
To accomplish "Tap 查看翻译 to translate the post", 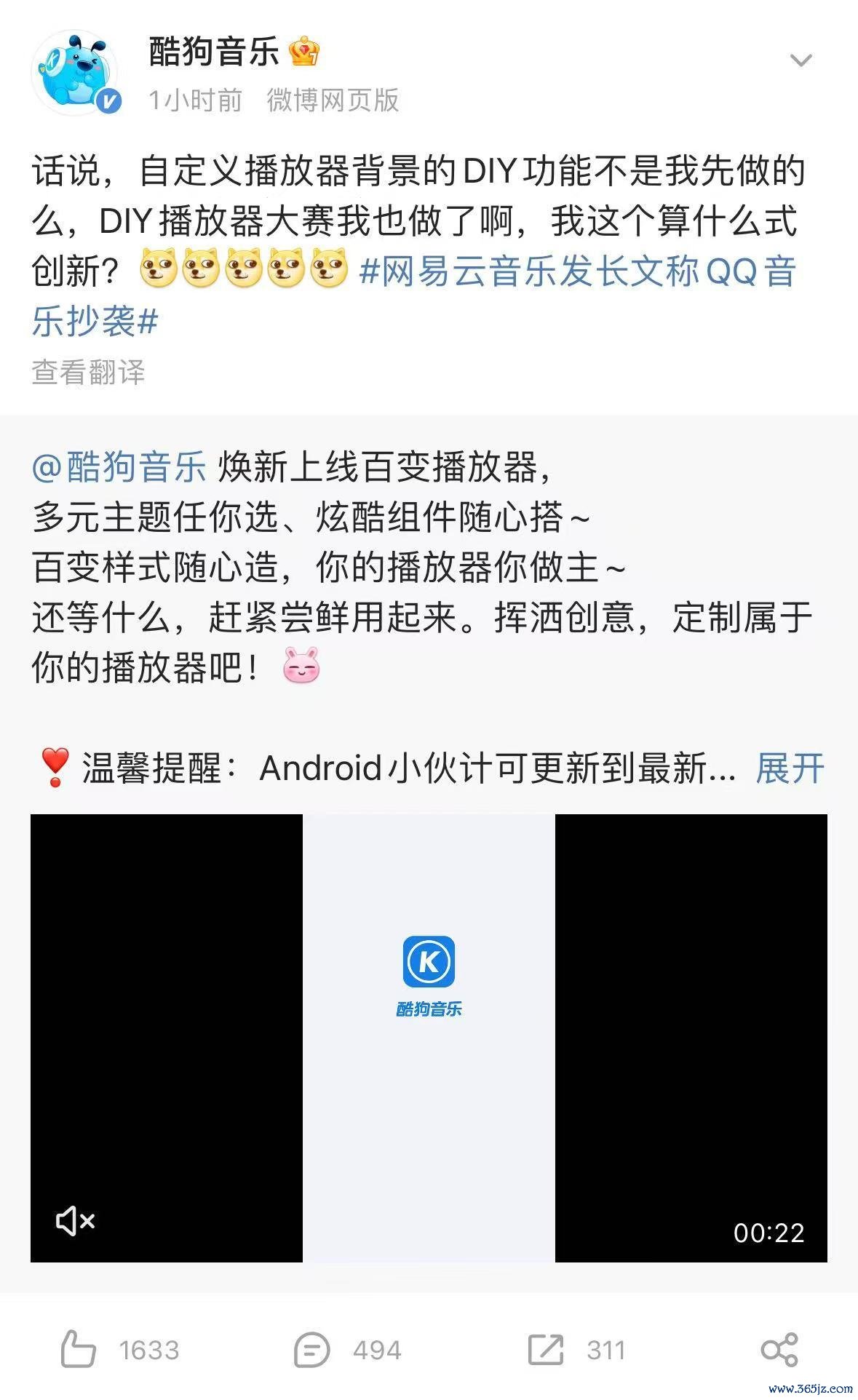I will [88, 372].
